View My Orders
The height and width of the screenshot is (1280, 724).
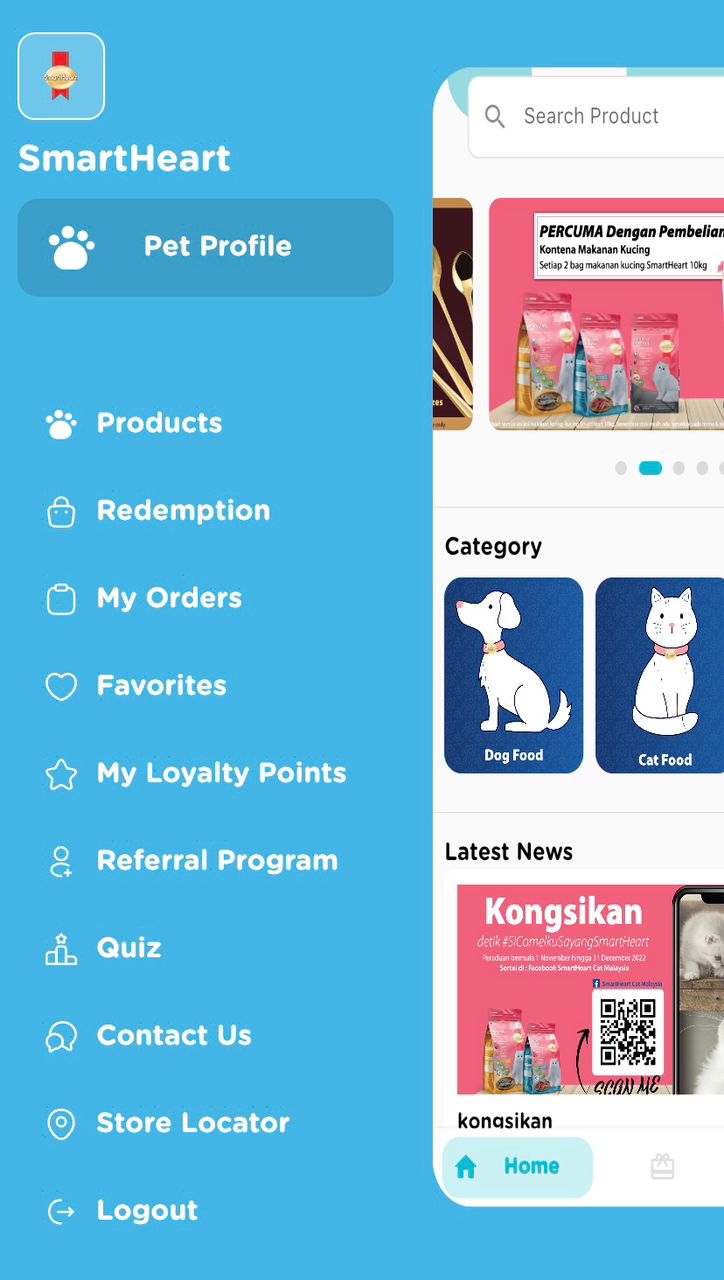(x=168, y=598)
